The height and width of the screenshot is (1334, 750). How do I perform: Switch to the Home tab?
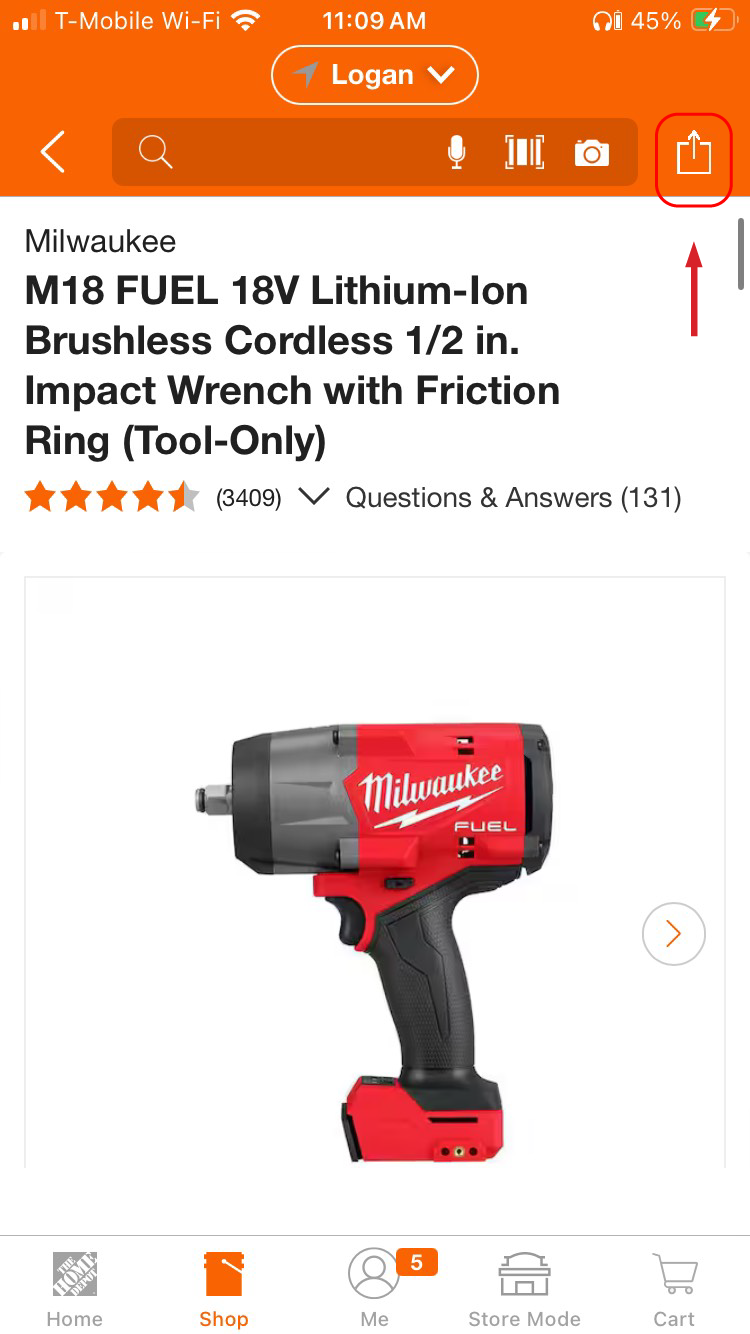click(x=75, y=1288)
